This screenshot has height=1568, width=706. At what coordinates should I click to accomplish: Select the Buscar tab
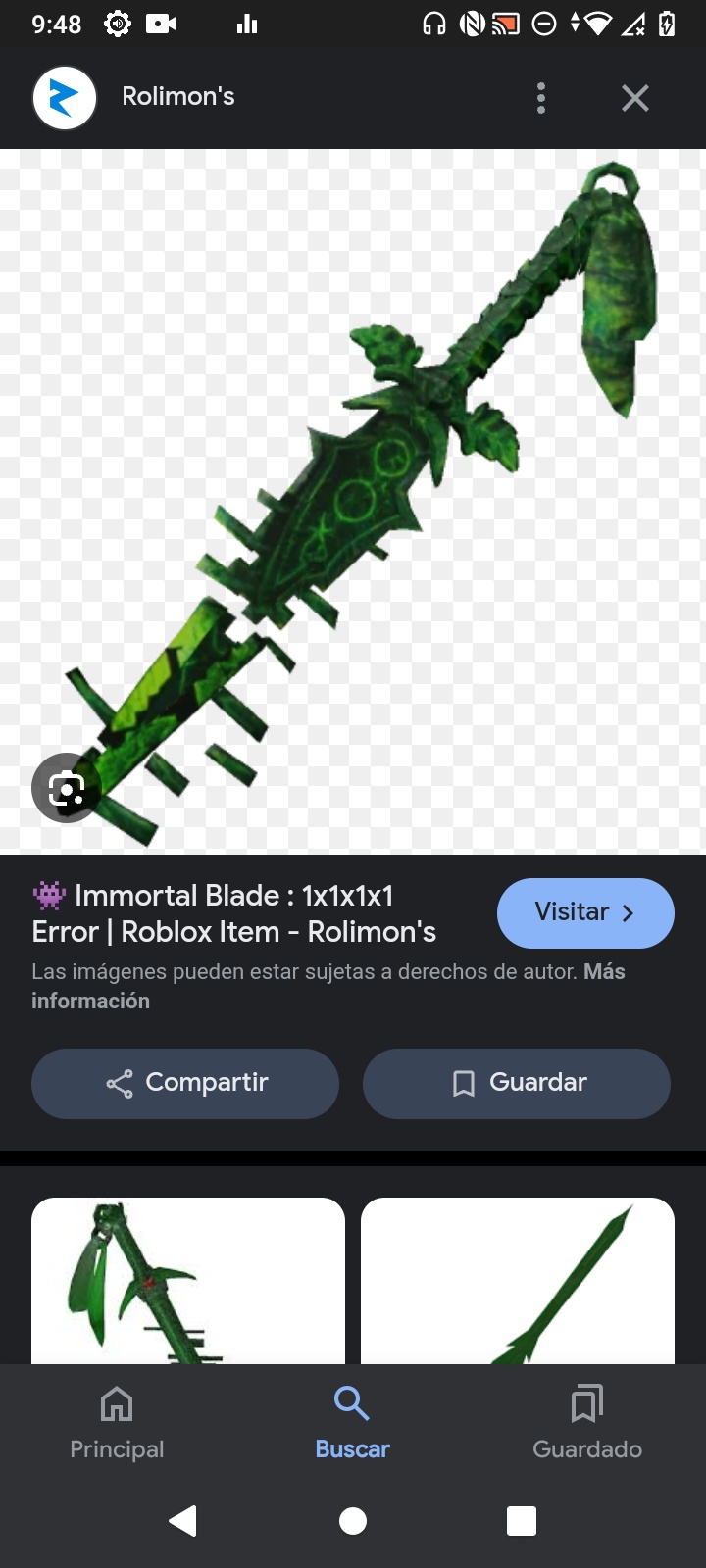(352, 1423)
